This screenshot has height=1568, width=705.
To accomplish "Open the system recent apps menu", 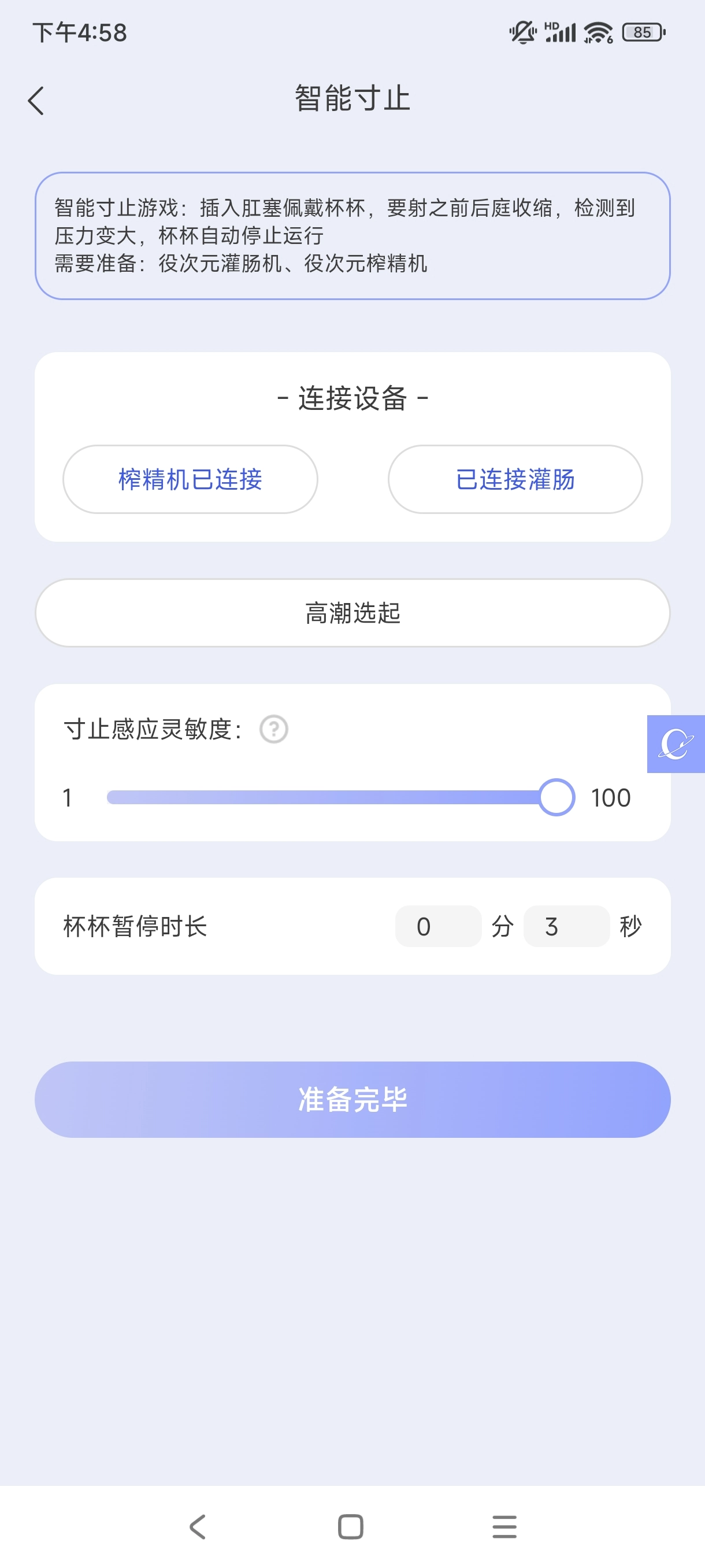I will tap(504, 1526).
